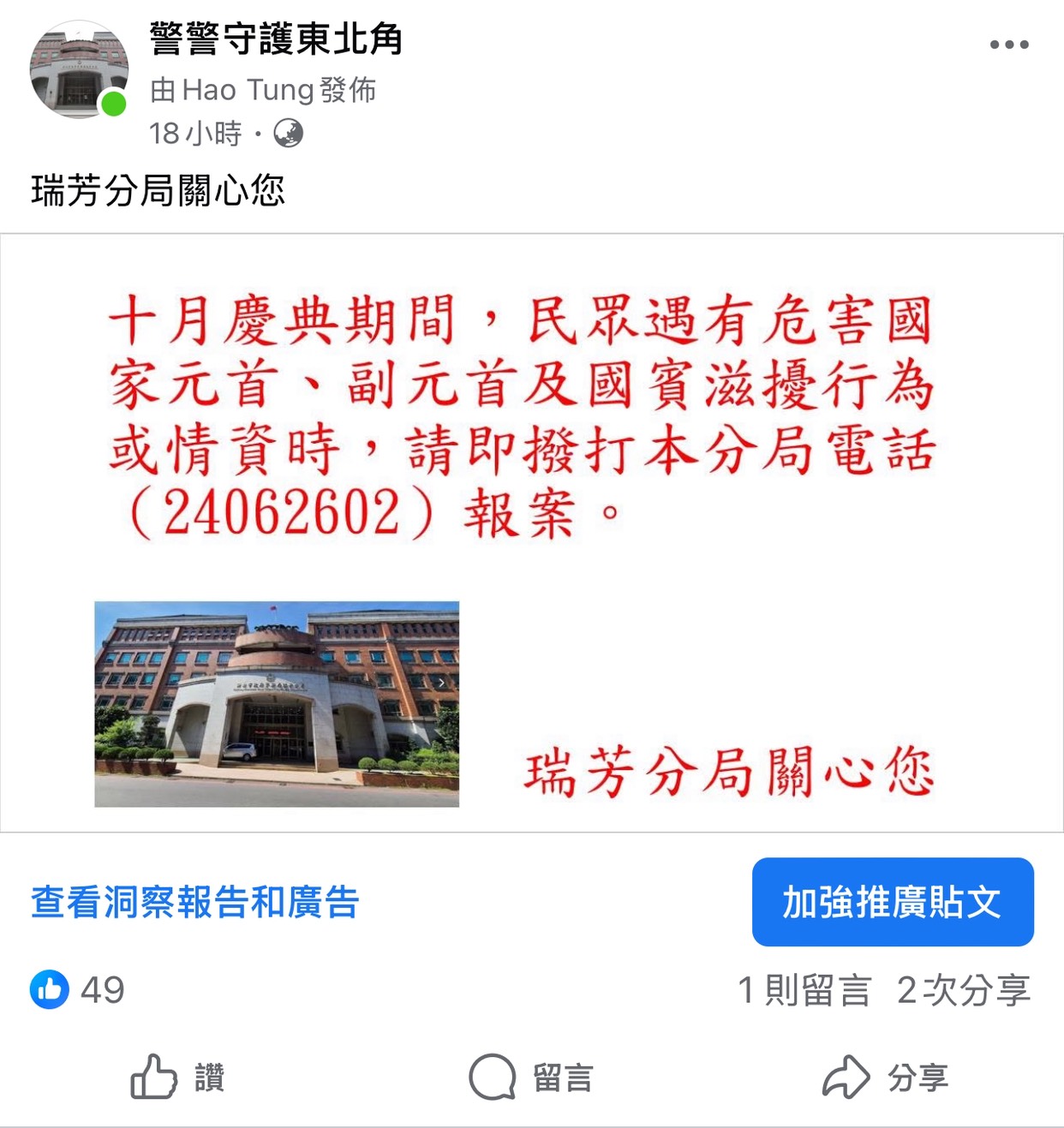View the 49 likes reactions list

(x=79, y=990)
